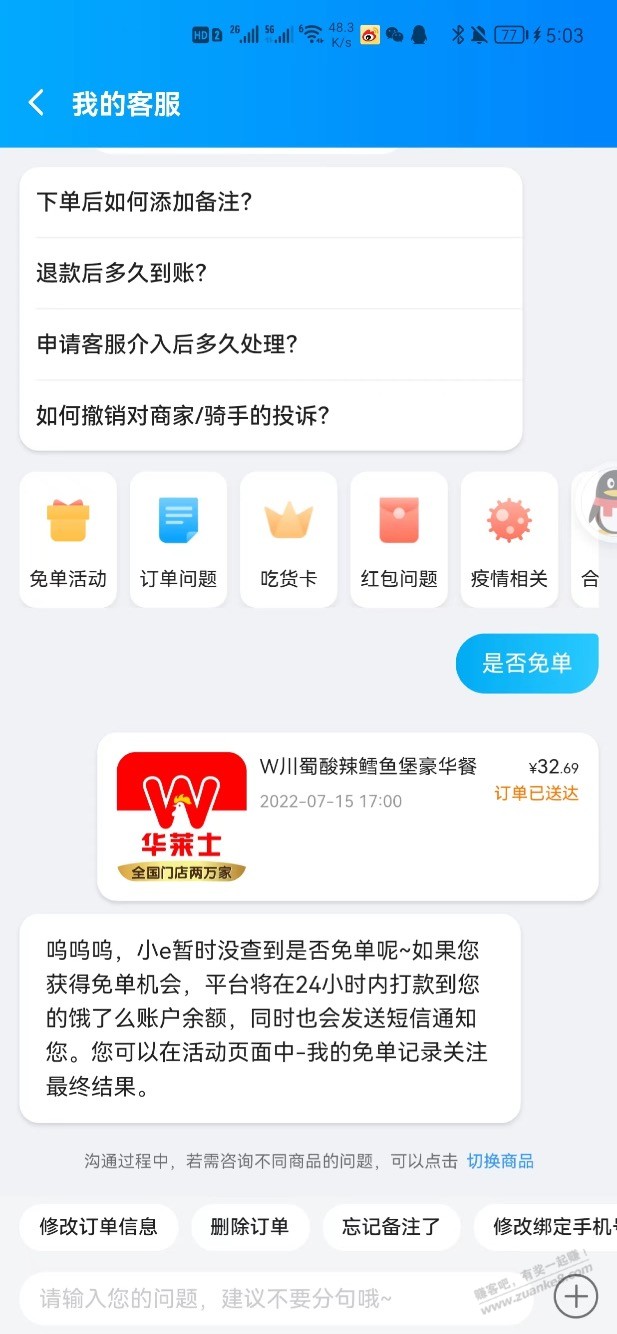This screenshot has width=617, height=1334.
Task: Open the 华莱士 order card
Action: point(348,817)
